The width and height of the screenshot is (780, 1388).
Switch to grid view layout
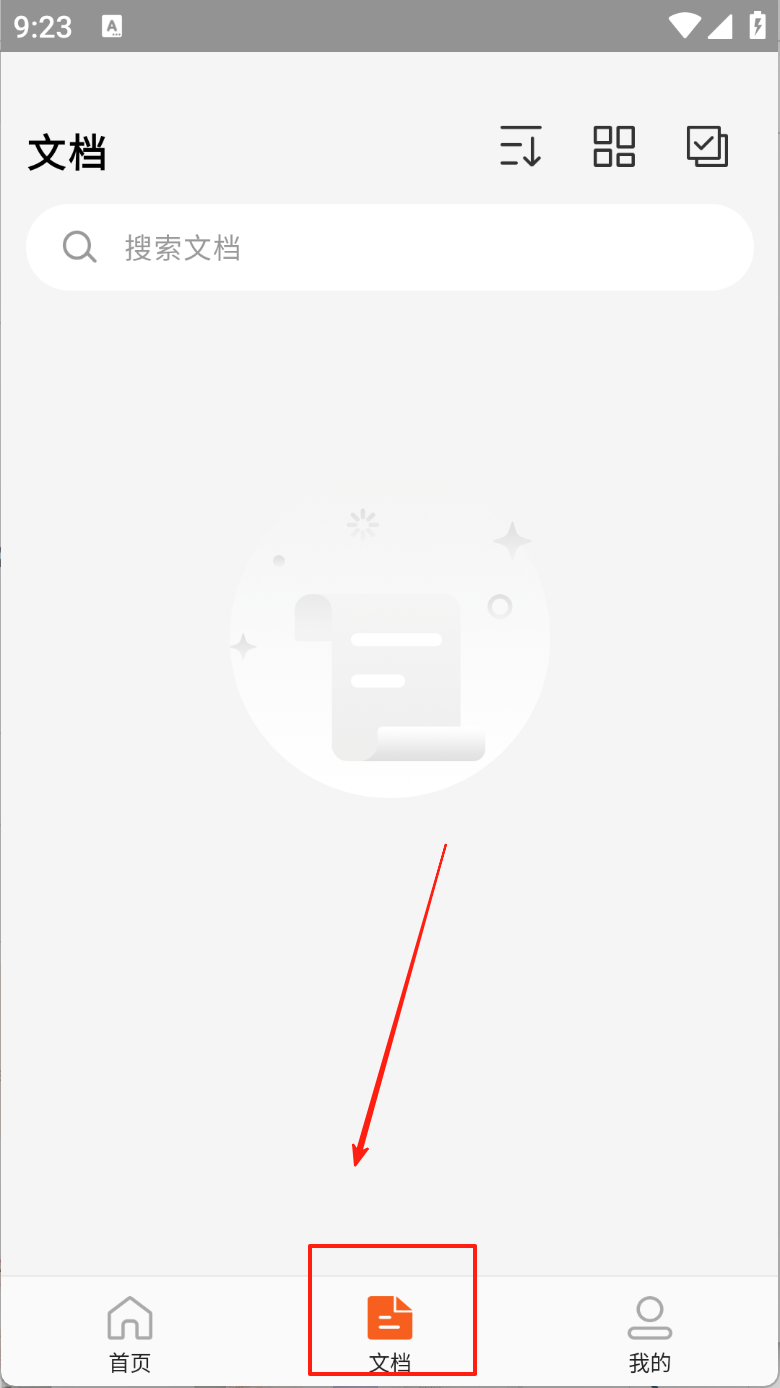(x=614, y=147)
